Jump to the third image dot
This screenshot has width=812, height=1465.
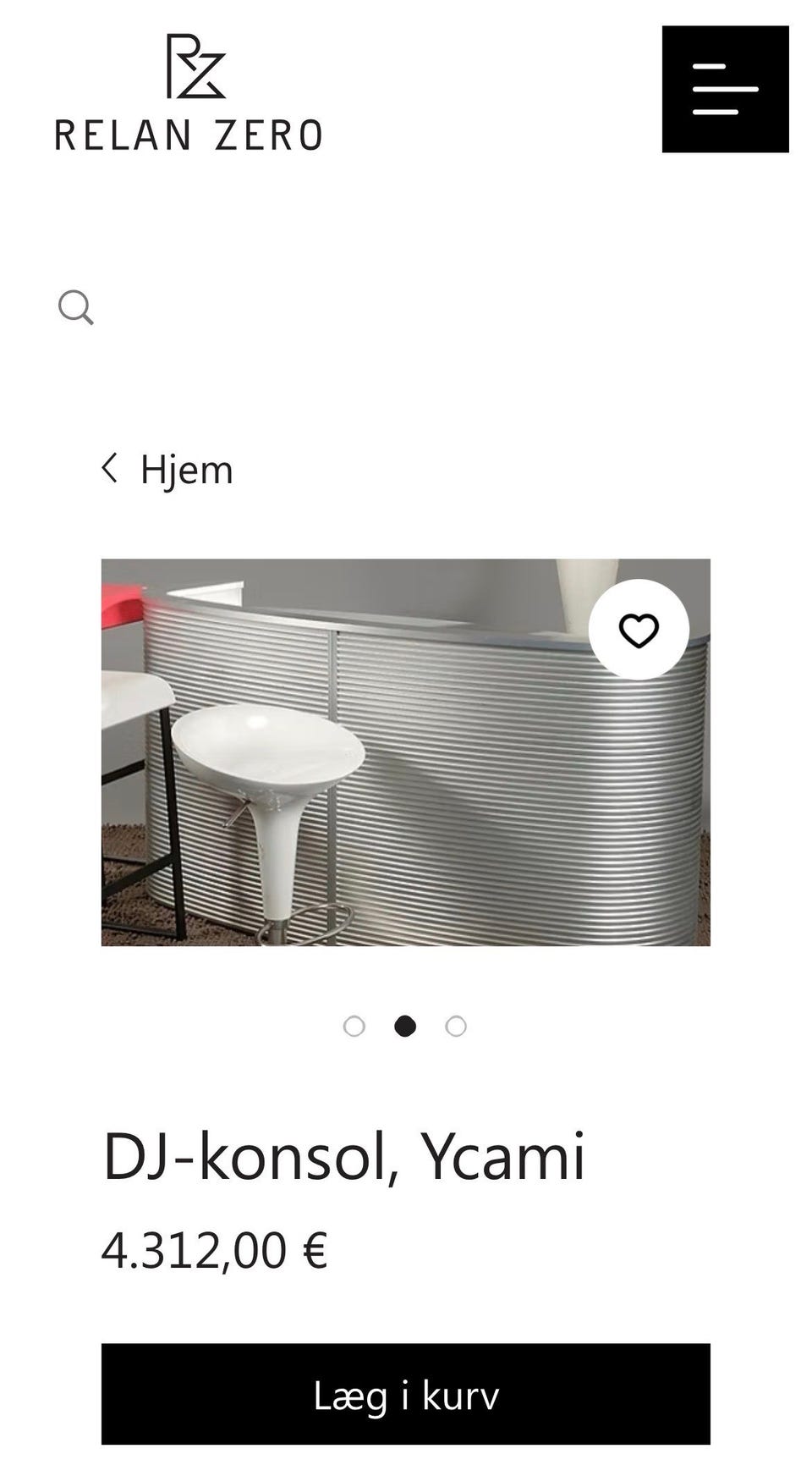[455, 1025]
